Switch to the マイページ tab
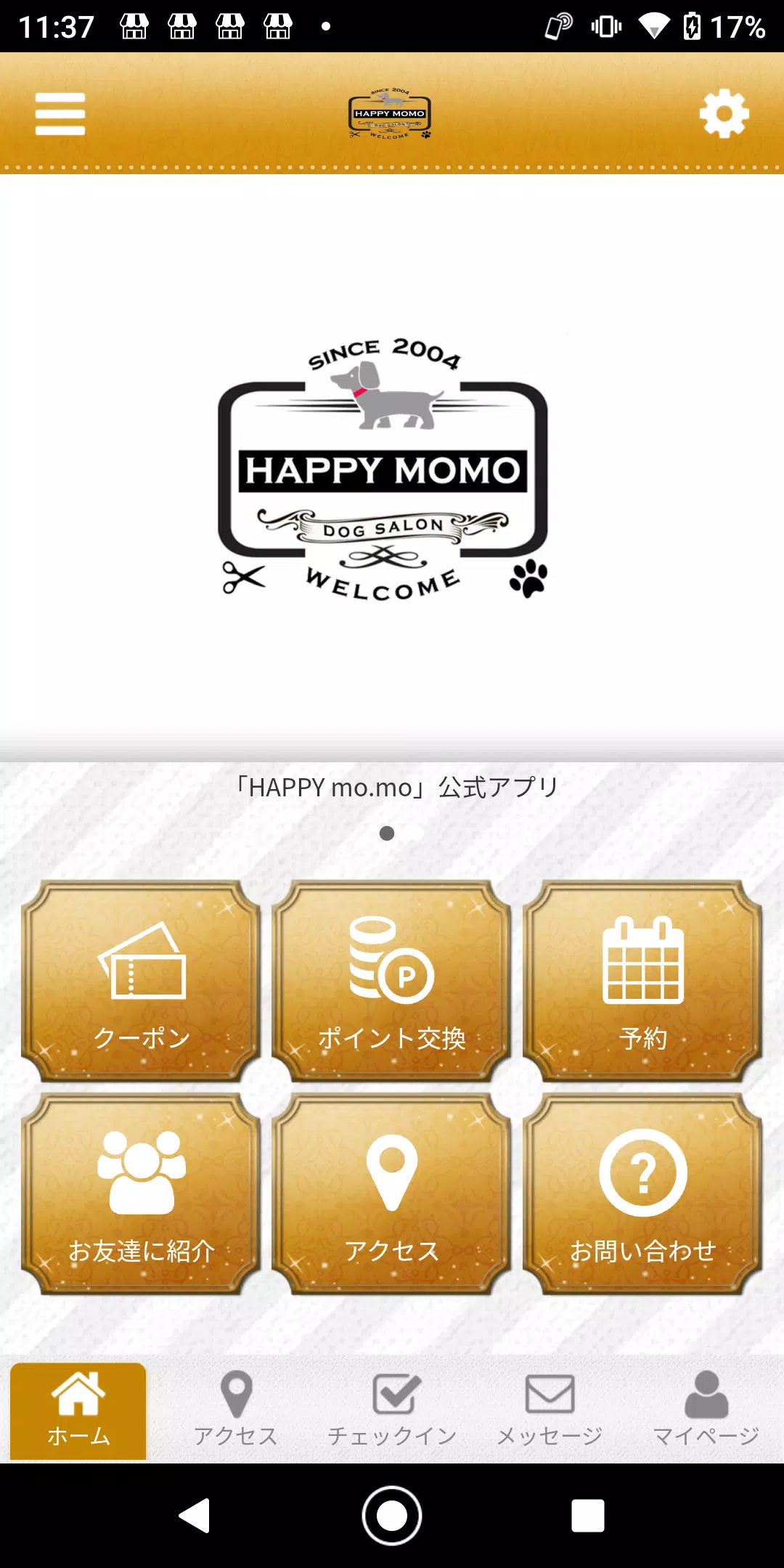Image resolution: width=784 pixels, height=1568 pixels. point(706,1410)
